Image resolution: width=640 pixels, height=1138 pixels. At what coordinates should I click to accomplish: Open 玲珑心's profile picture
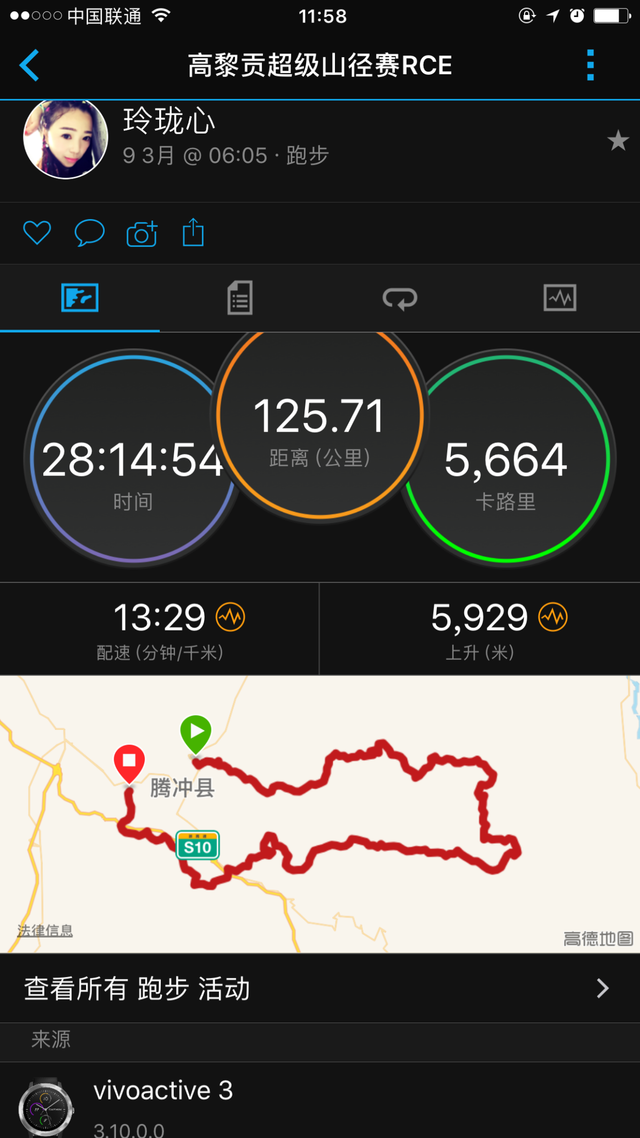(65, 138)
